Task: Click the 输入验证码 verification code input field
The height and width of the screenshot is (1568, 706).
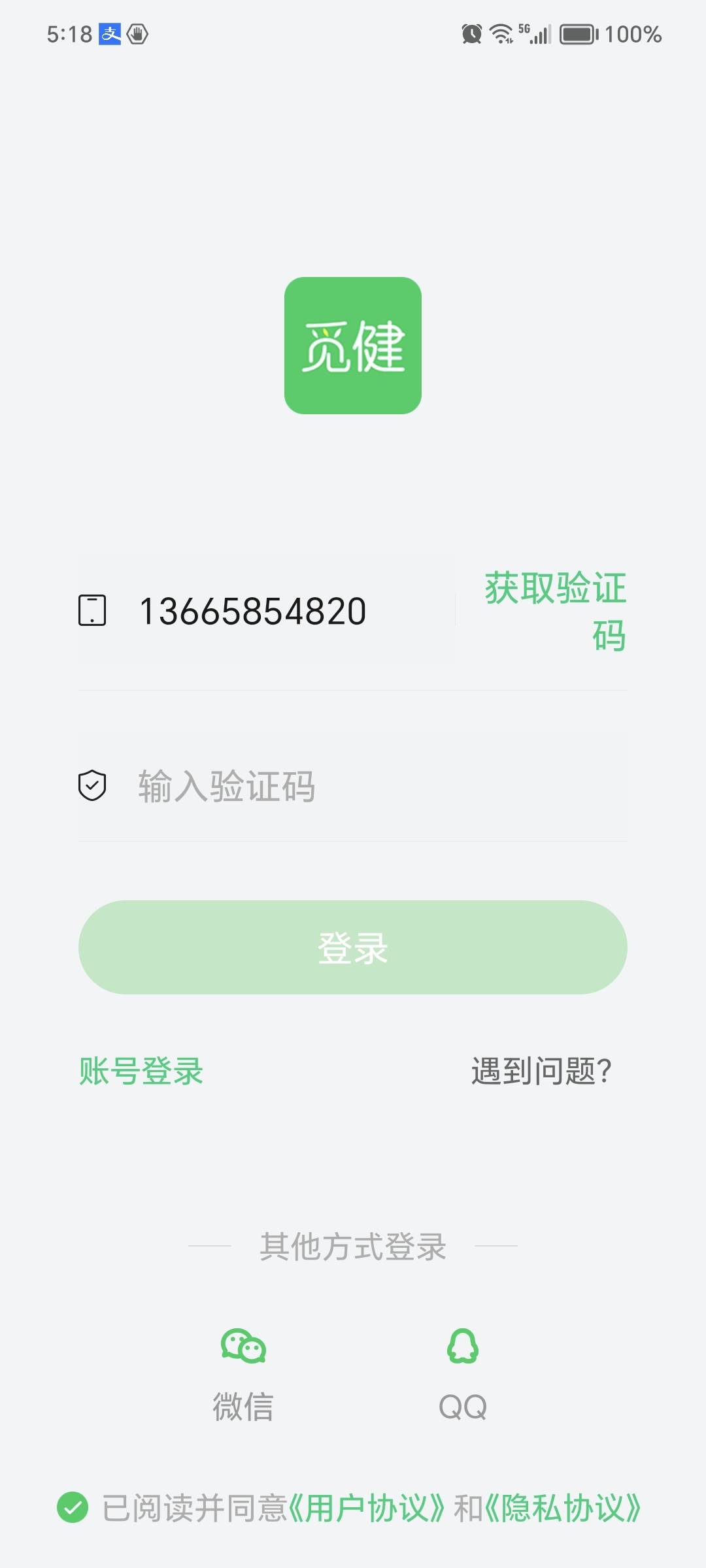Action: coord(294,787)
